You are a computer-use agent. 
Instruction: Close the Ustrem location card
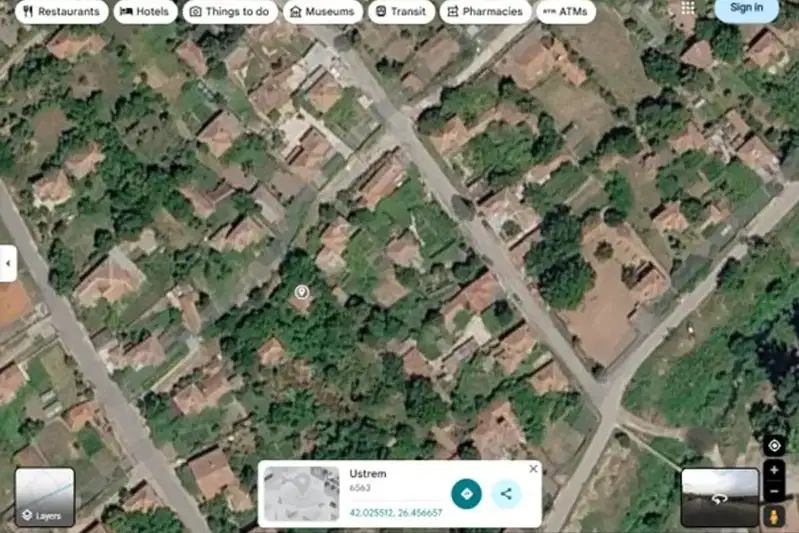coord(533,469)
